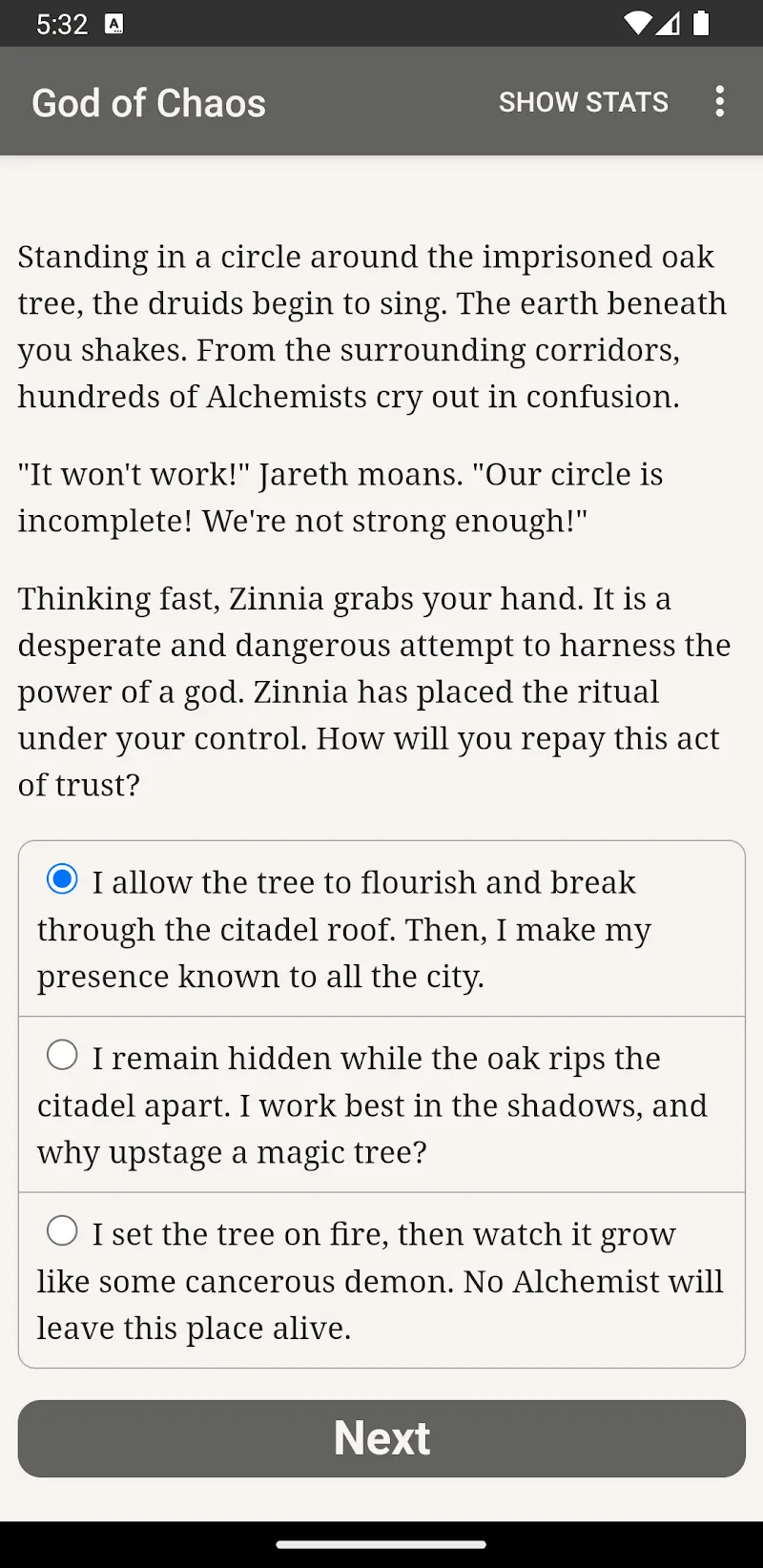
Task: Open the Show Stats screen
Action: [x=584, y=102]
